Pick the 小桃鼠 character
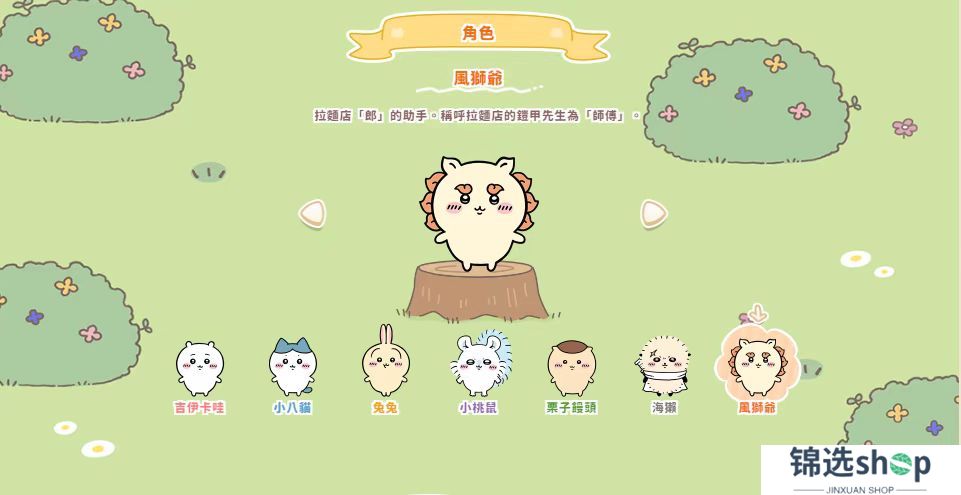961x495 pixels. [x=479, y=367]
